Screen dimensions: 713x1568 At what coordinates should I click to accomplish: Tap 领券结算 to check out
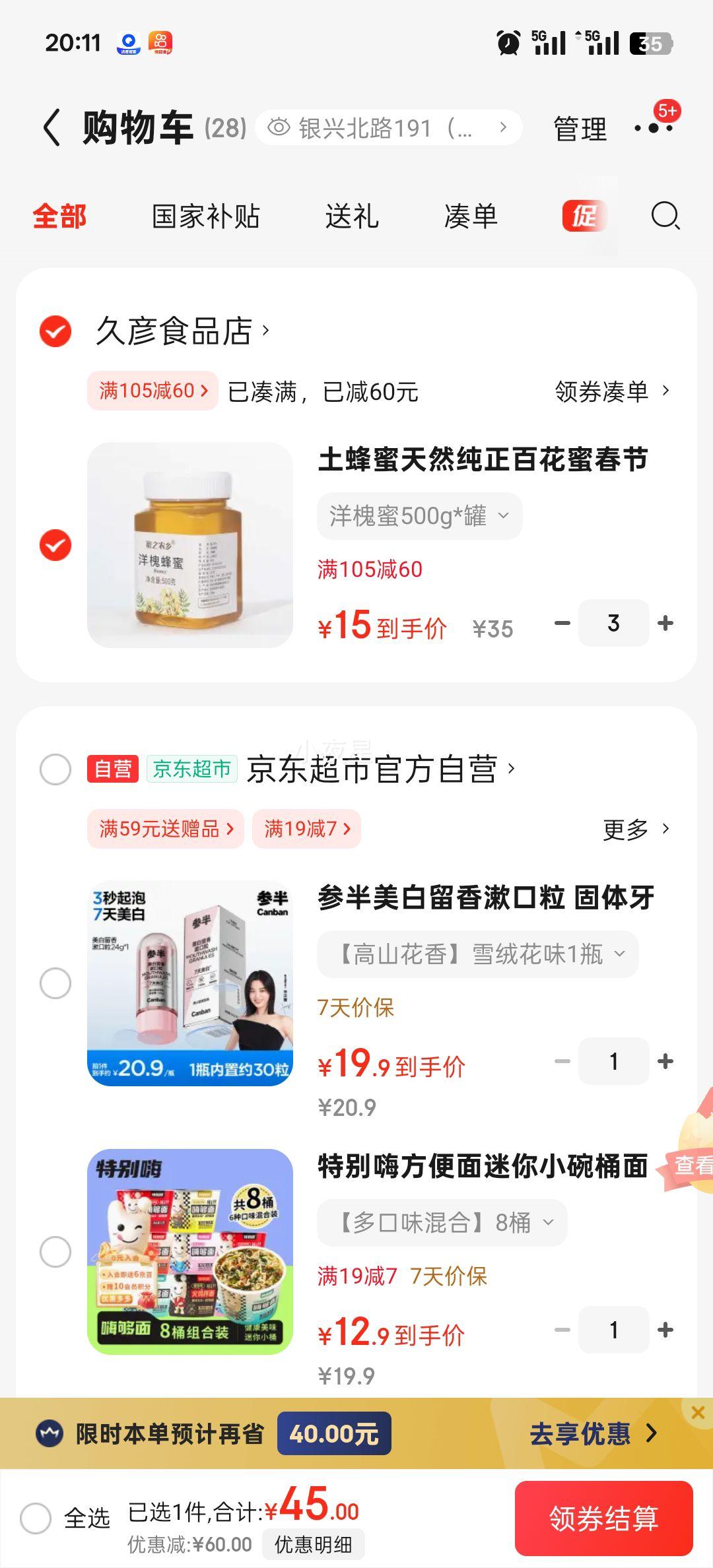pos(603,1518)
